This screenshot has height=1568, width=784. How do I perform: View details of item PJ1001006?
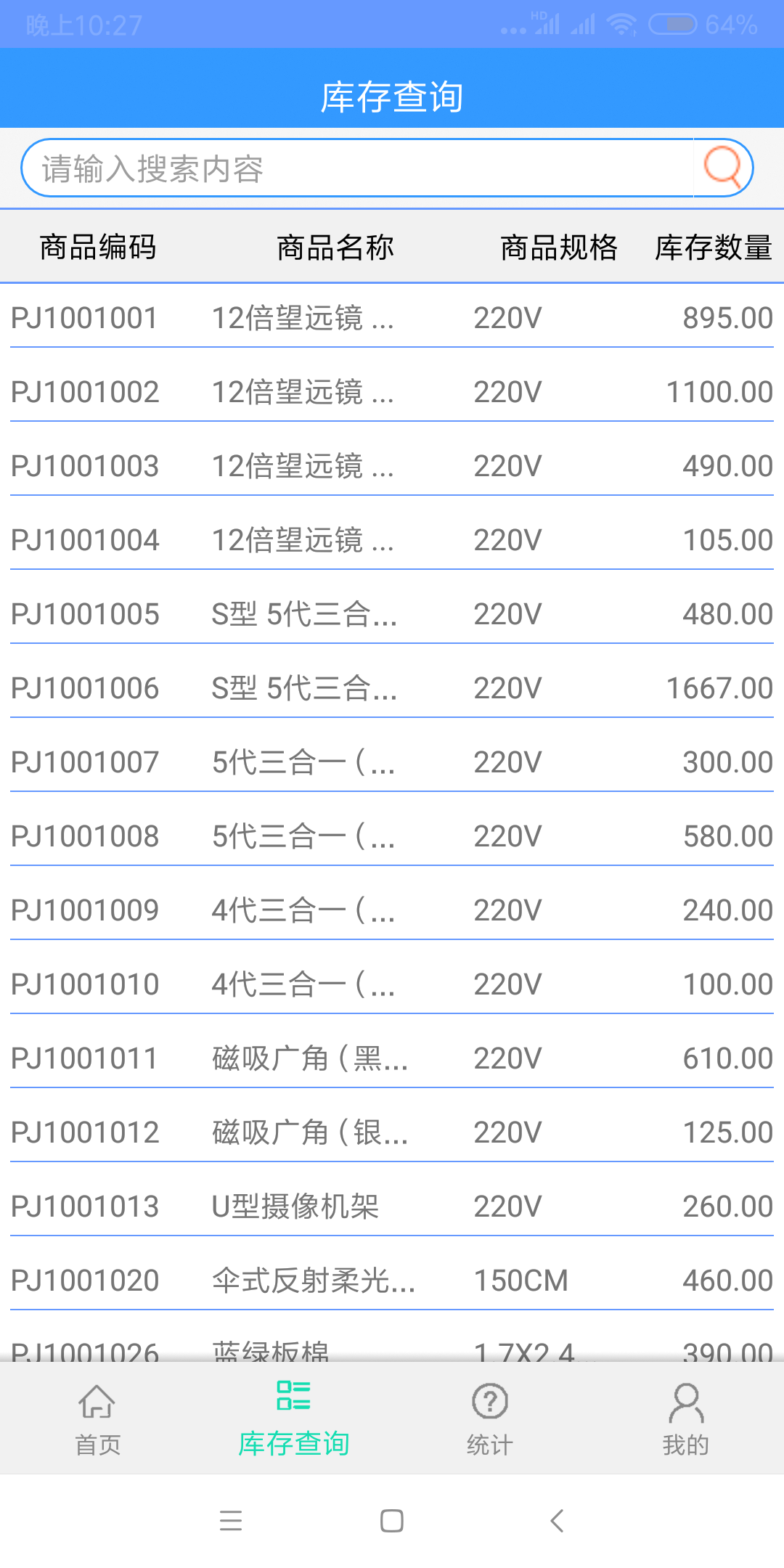coord(392,688)
